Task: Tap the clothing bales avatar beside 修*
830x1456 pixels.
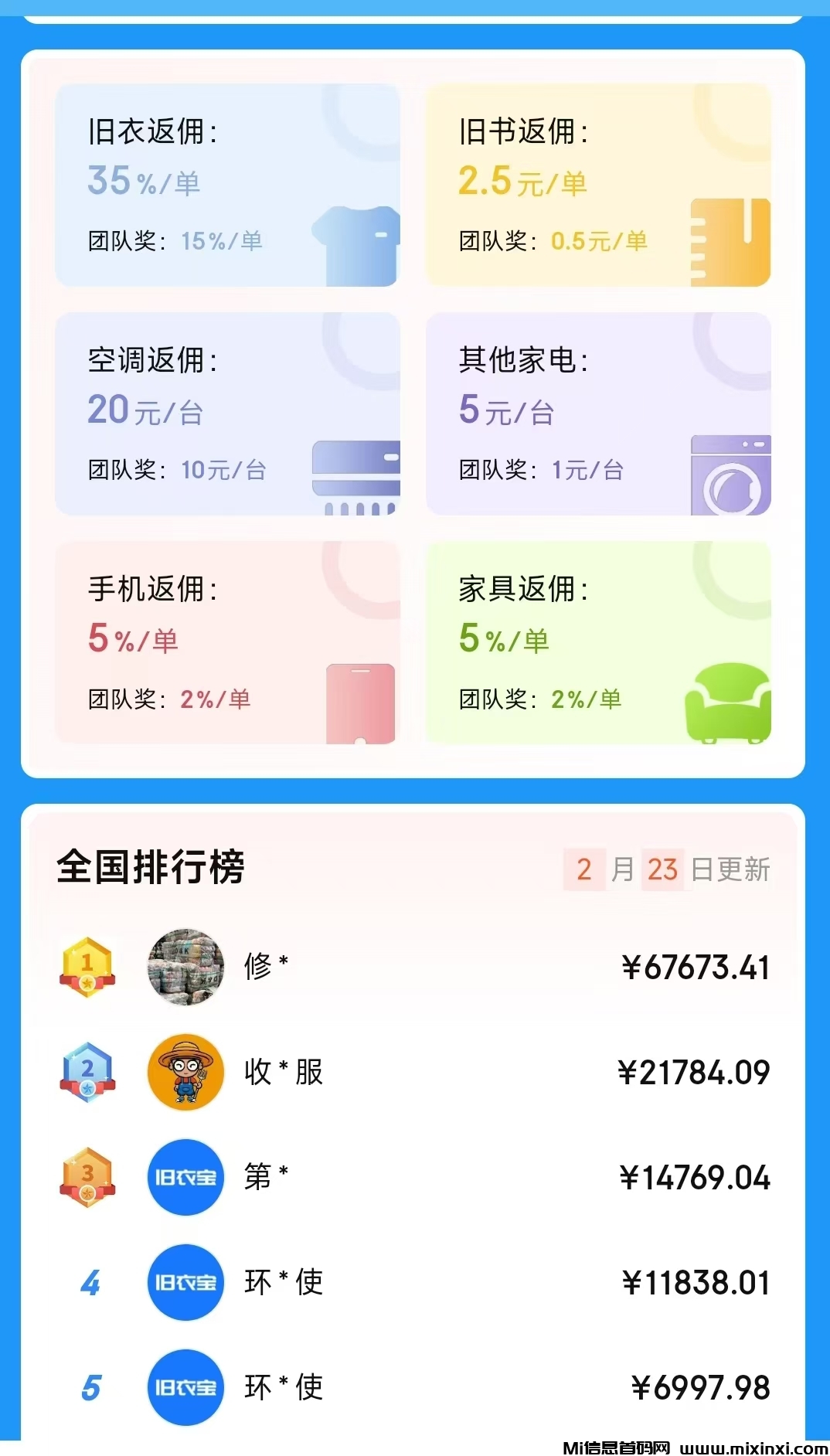Action: [x=185, y=967]
